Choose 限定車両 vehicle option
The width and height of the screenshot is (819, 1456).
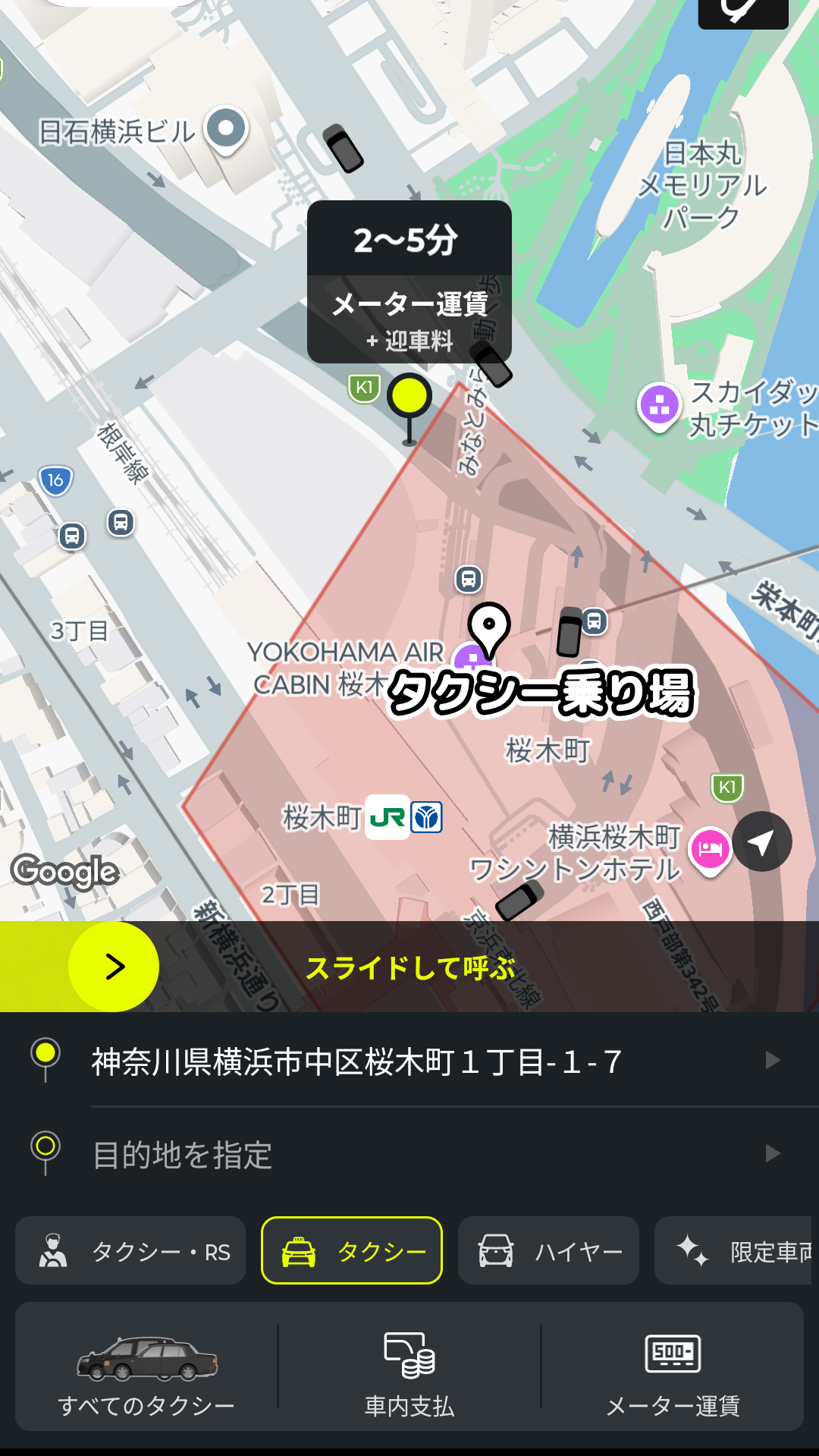tap(736, 1250)
